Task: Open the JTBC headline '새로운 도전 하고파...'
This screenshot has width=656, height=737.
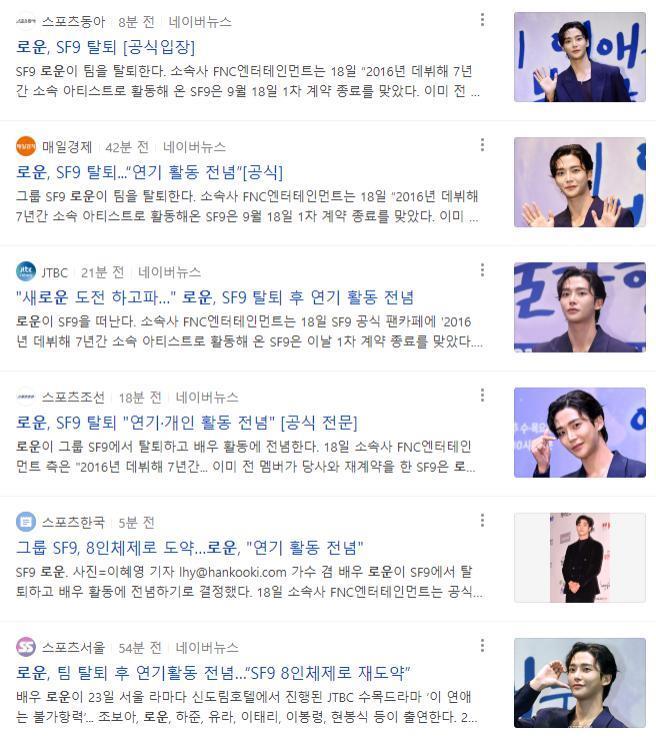Action: tap(215, 297)
